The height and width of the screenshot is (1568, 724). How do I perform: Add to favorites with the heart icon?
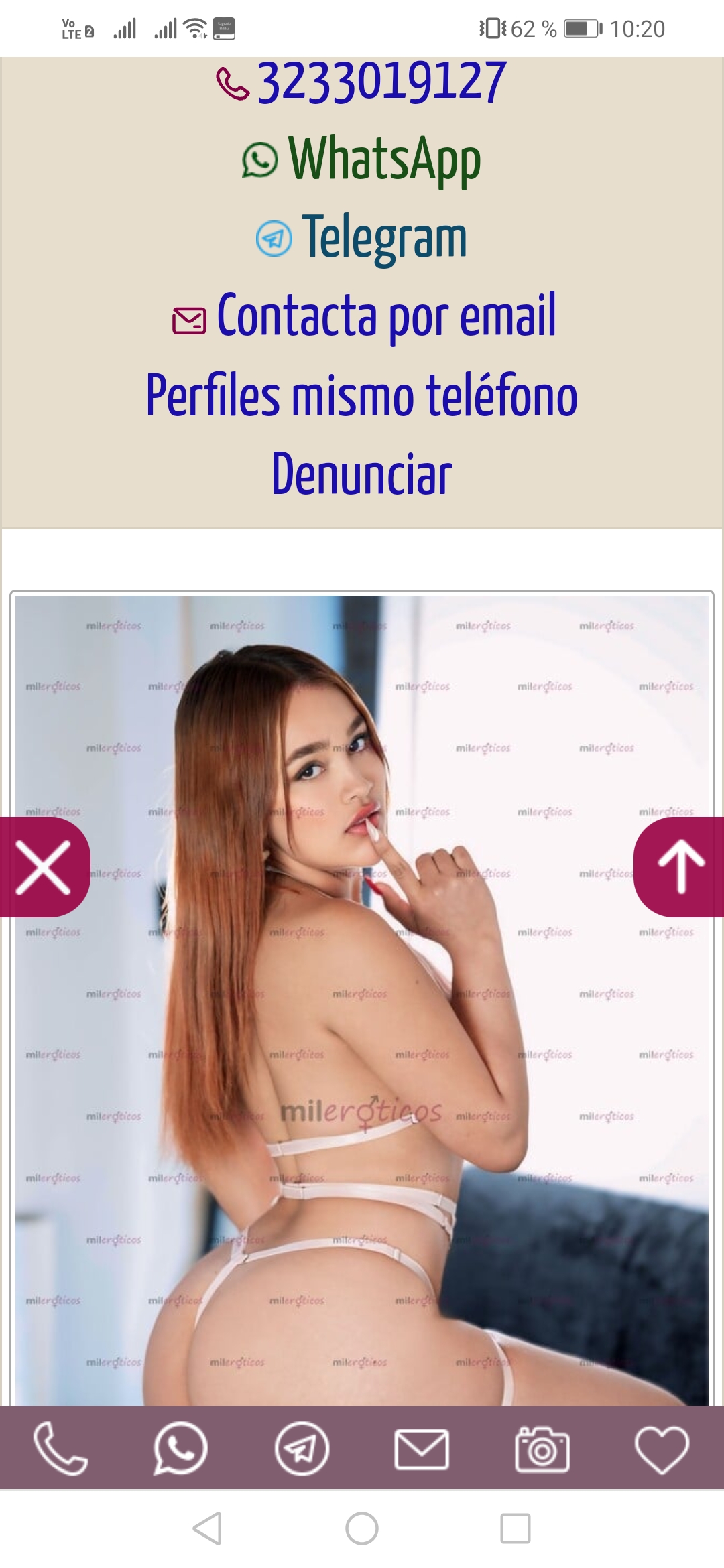point(662,1450)
